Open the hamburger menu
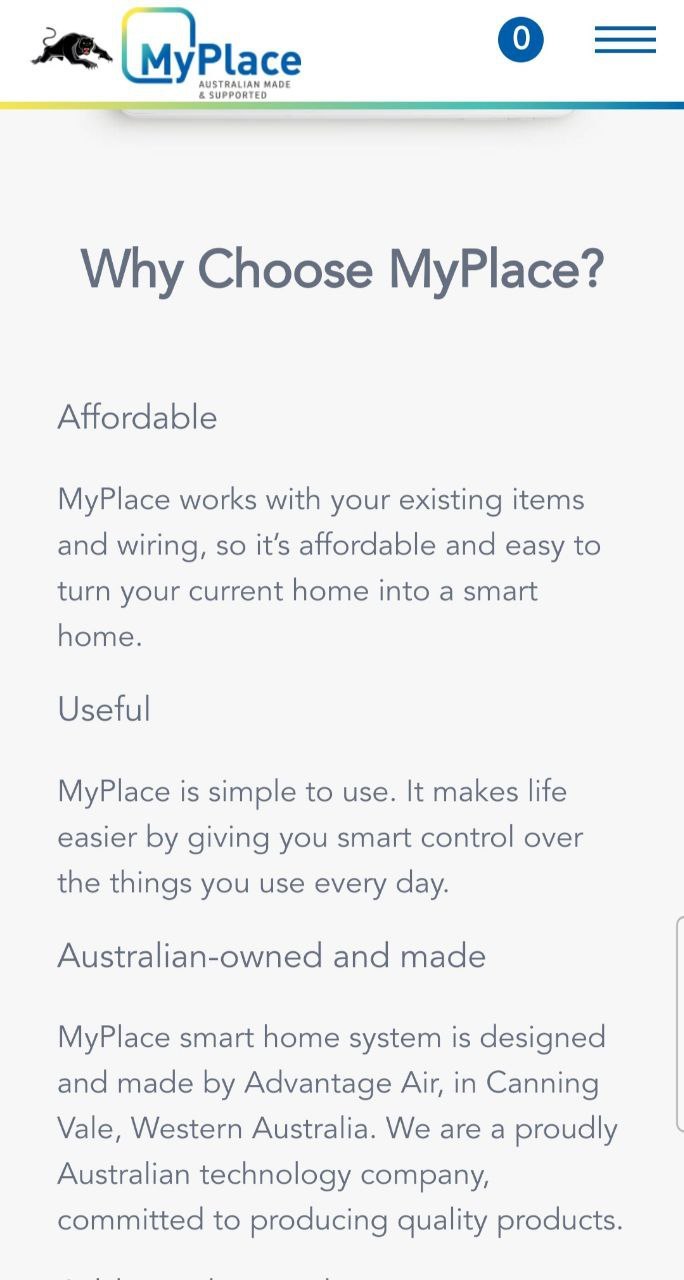This screenshot has width=684, height=1280. [x=625, y=40]
